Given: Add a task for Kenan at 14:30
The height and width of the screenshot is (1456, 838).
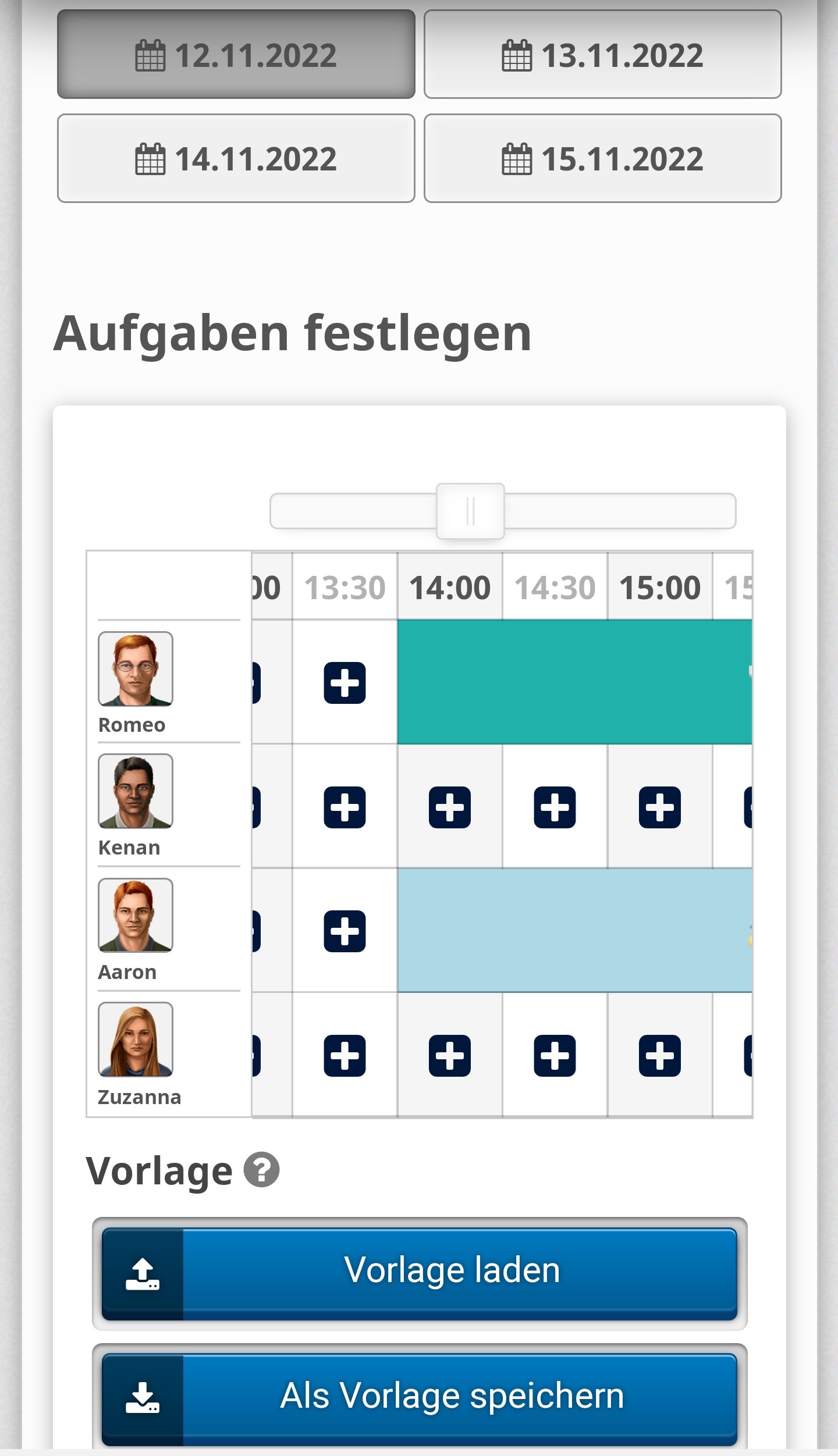Looking at the screenshot, I should pyautogui.click(x=555, y=807).
